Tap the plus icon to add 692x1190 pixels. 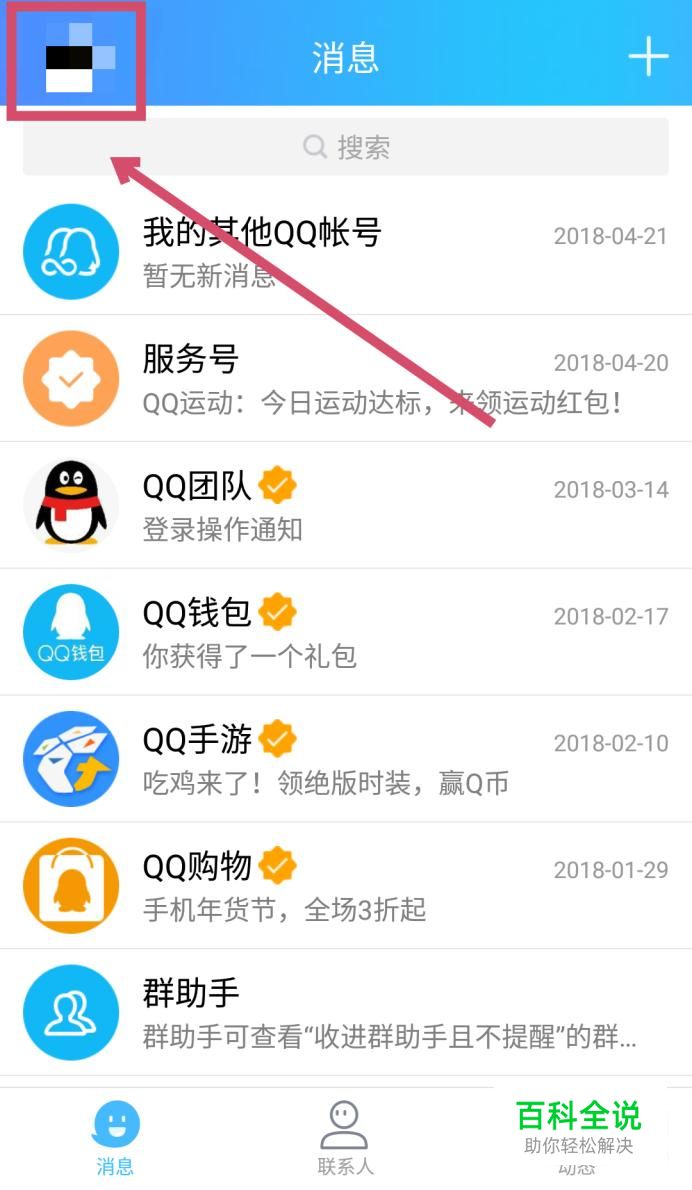point(648,56)
